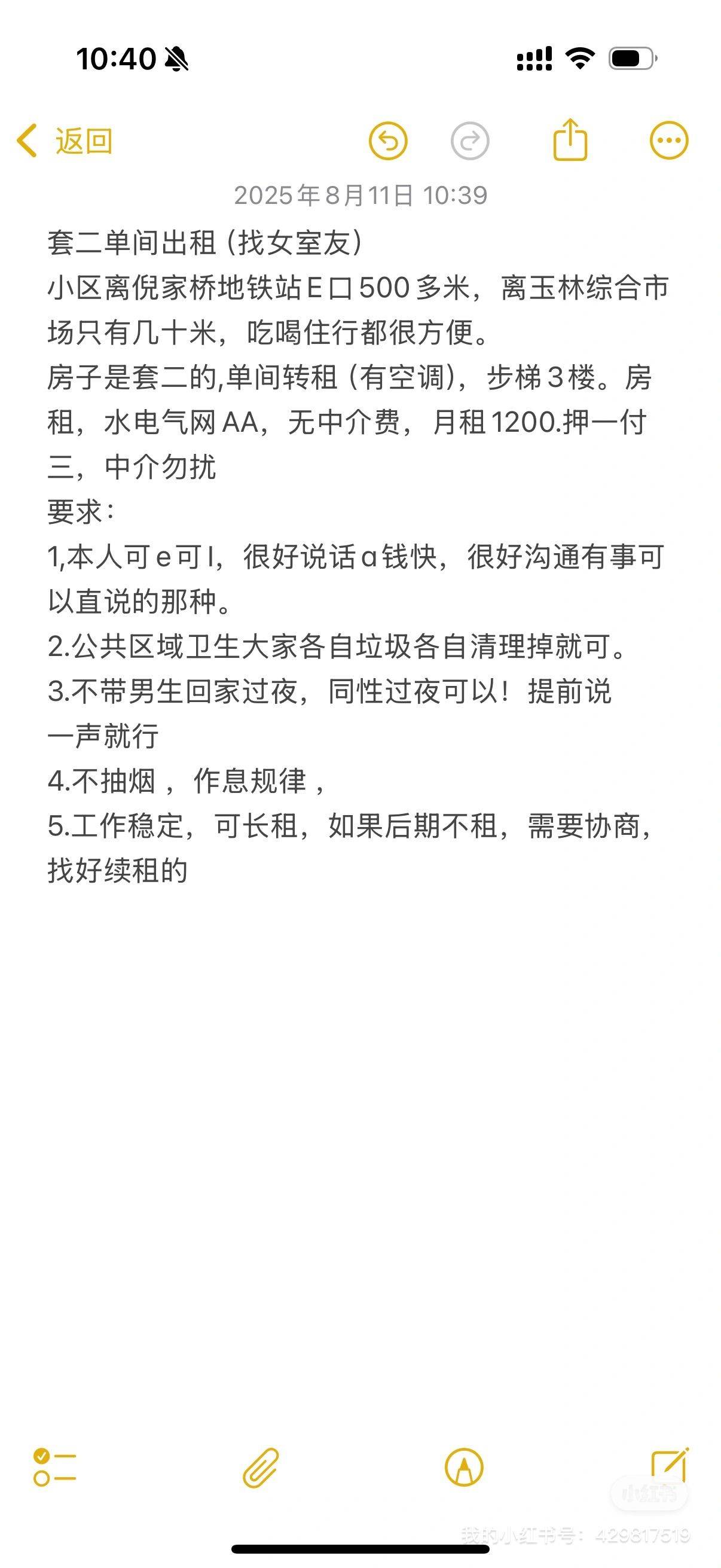
Task: Open the more options menu
Action: [668, 141]
